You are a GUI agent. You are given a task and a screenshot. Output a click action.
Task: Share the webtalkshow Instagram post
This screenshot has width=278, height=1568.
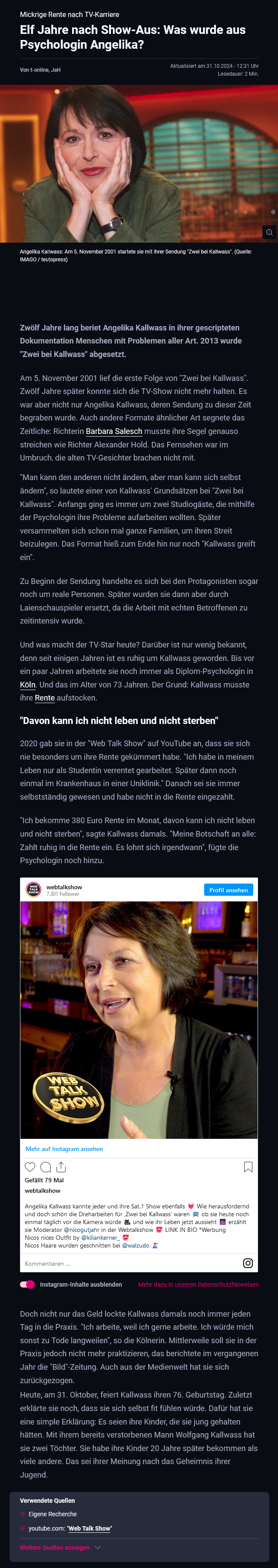[x=61, y=1168]
